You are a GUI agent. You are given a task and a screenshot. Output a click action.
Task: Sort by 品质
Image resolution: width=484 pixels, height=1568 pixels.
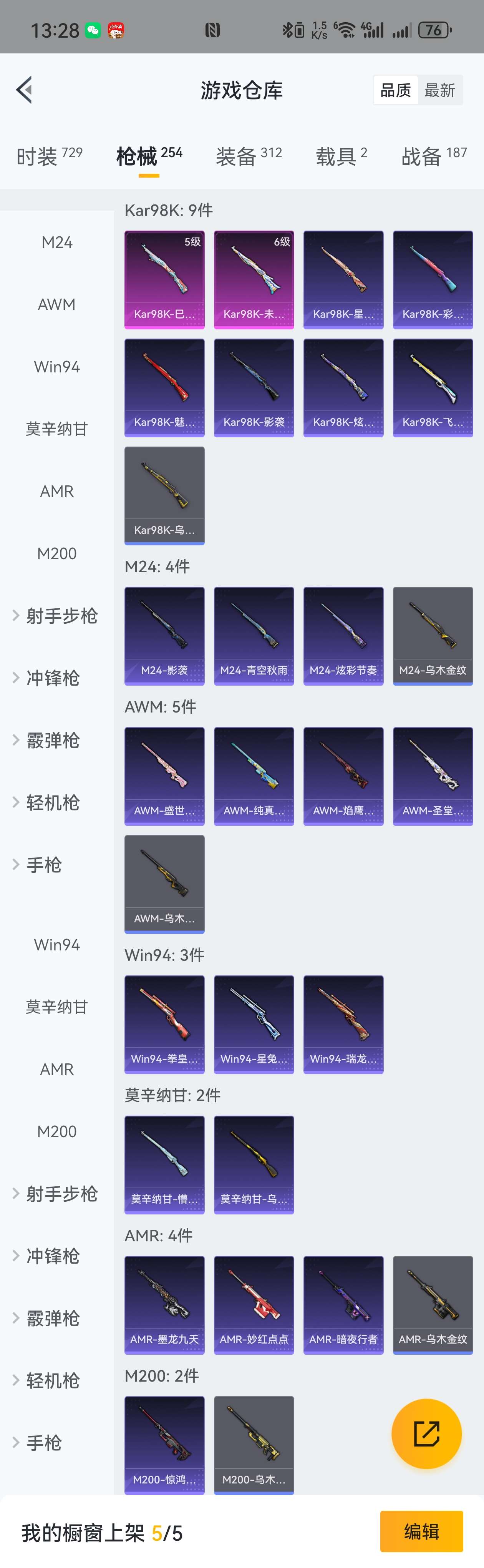point(395,90)
